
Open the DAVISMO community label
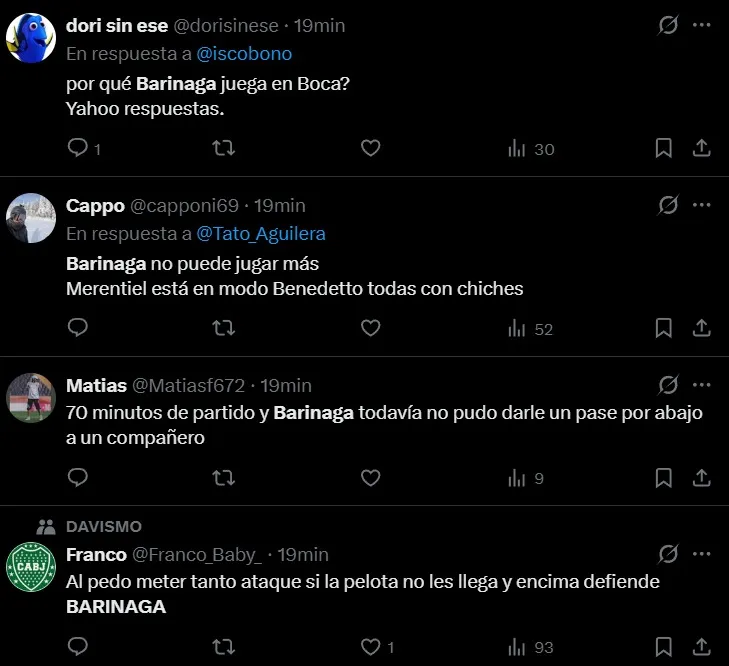point(104,526)
